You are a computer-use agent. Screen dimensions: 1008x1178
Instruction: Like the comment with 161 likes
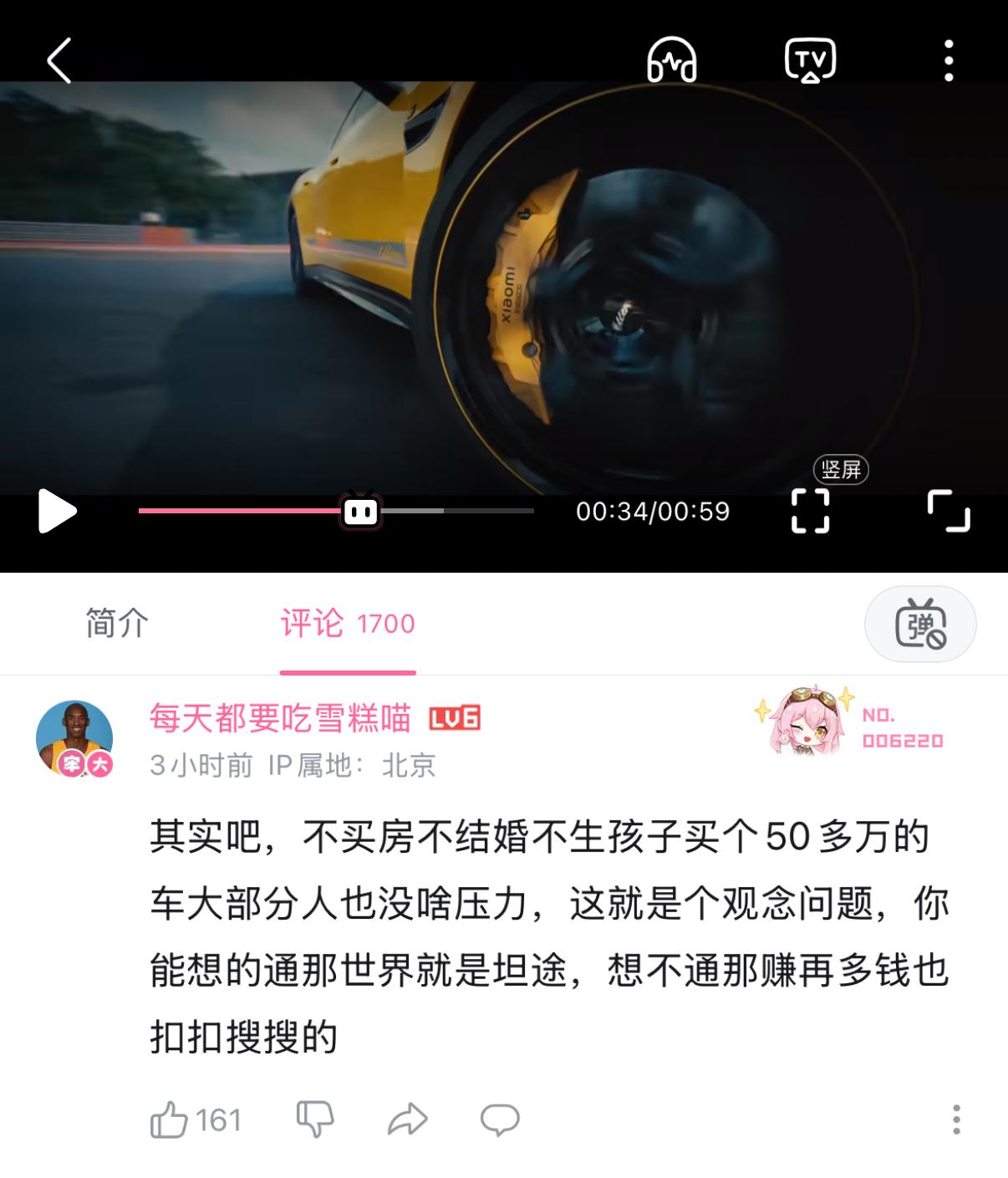[x=170, y=1119]
